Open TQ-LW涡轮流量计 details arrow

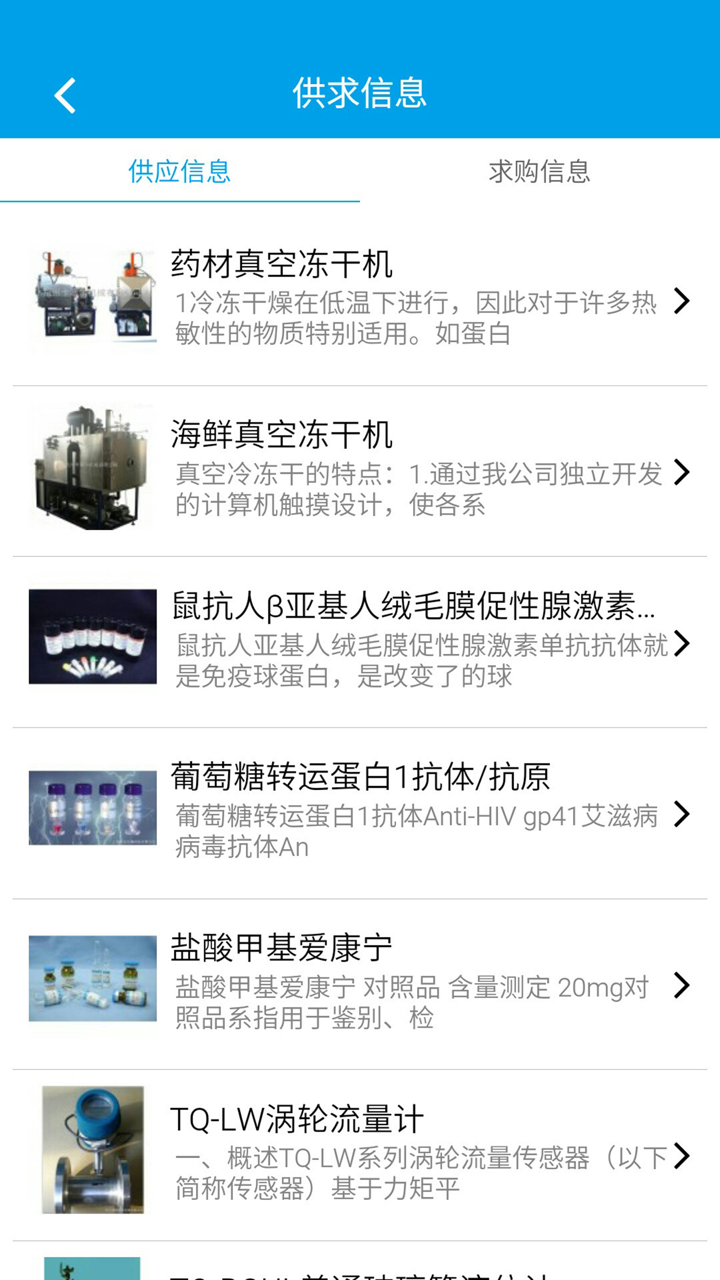[x=683, y=1155]
